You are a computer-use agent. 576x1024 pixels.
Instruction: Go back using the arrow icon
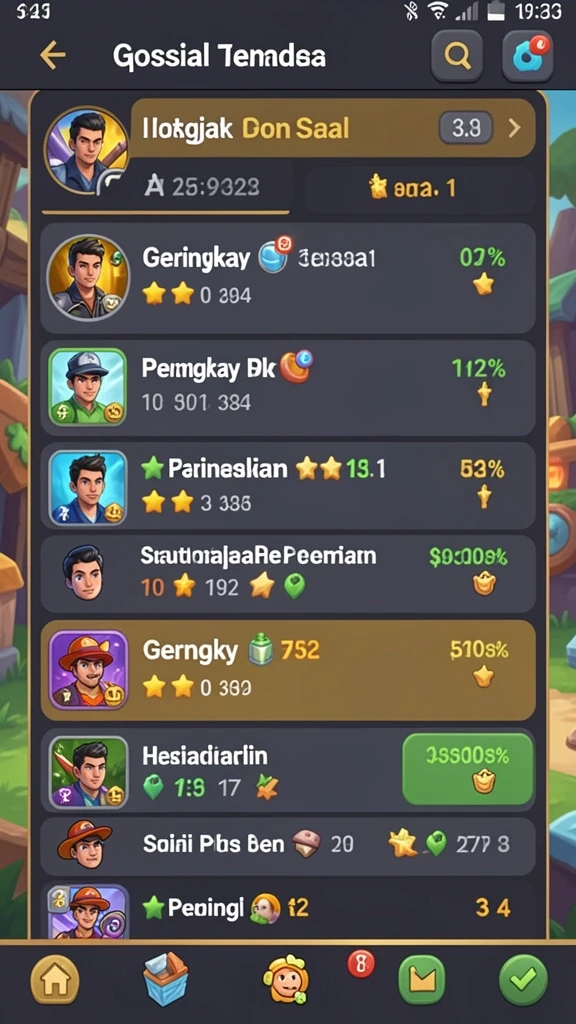click(52, 56)
